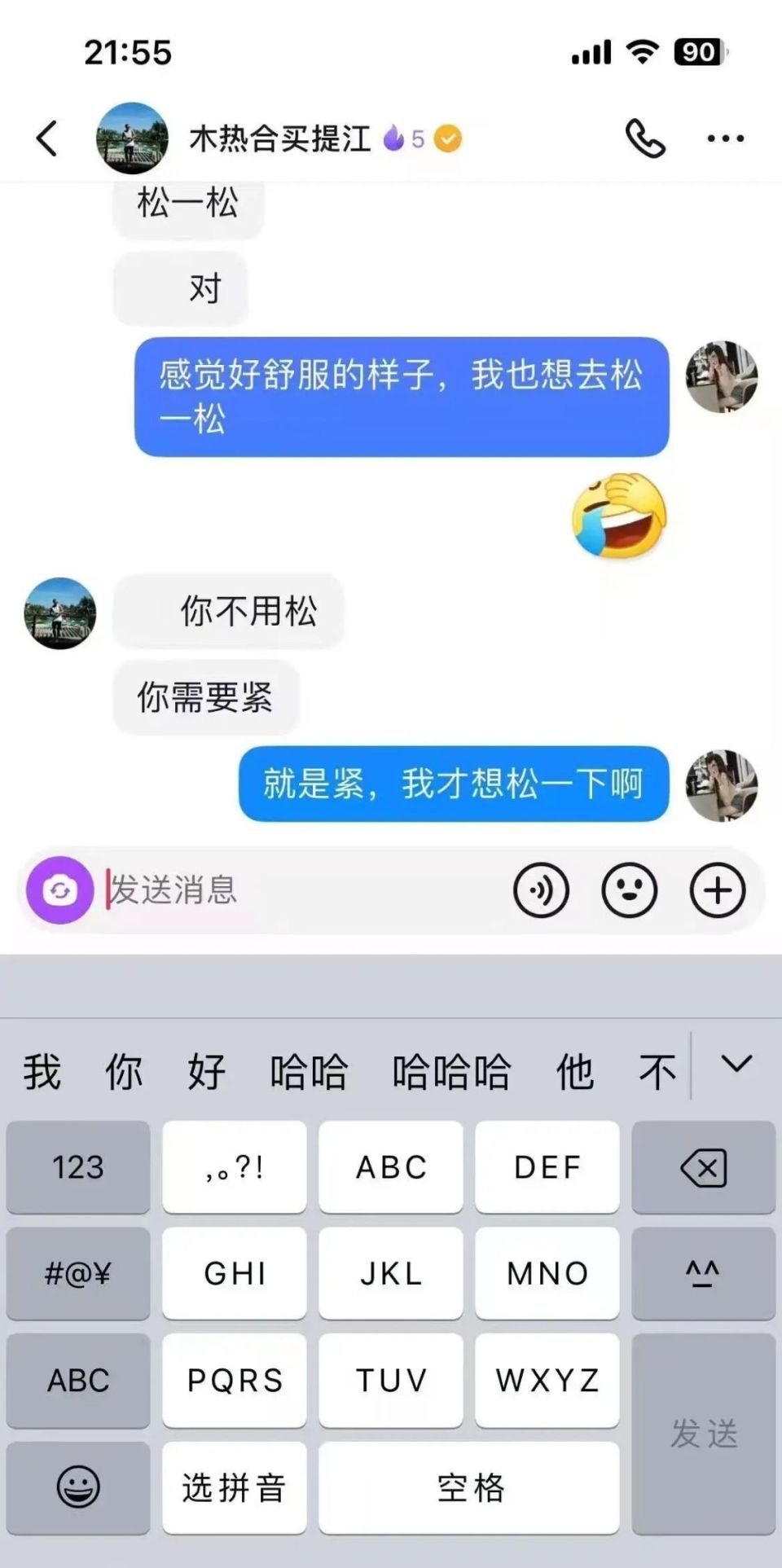
Task: Tap the keyboard backspace key
Action: pyautogui.click(x=703, y=1168)
